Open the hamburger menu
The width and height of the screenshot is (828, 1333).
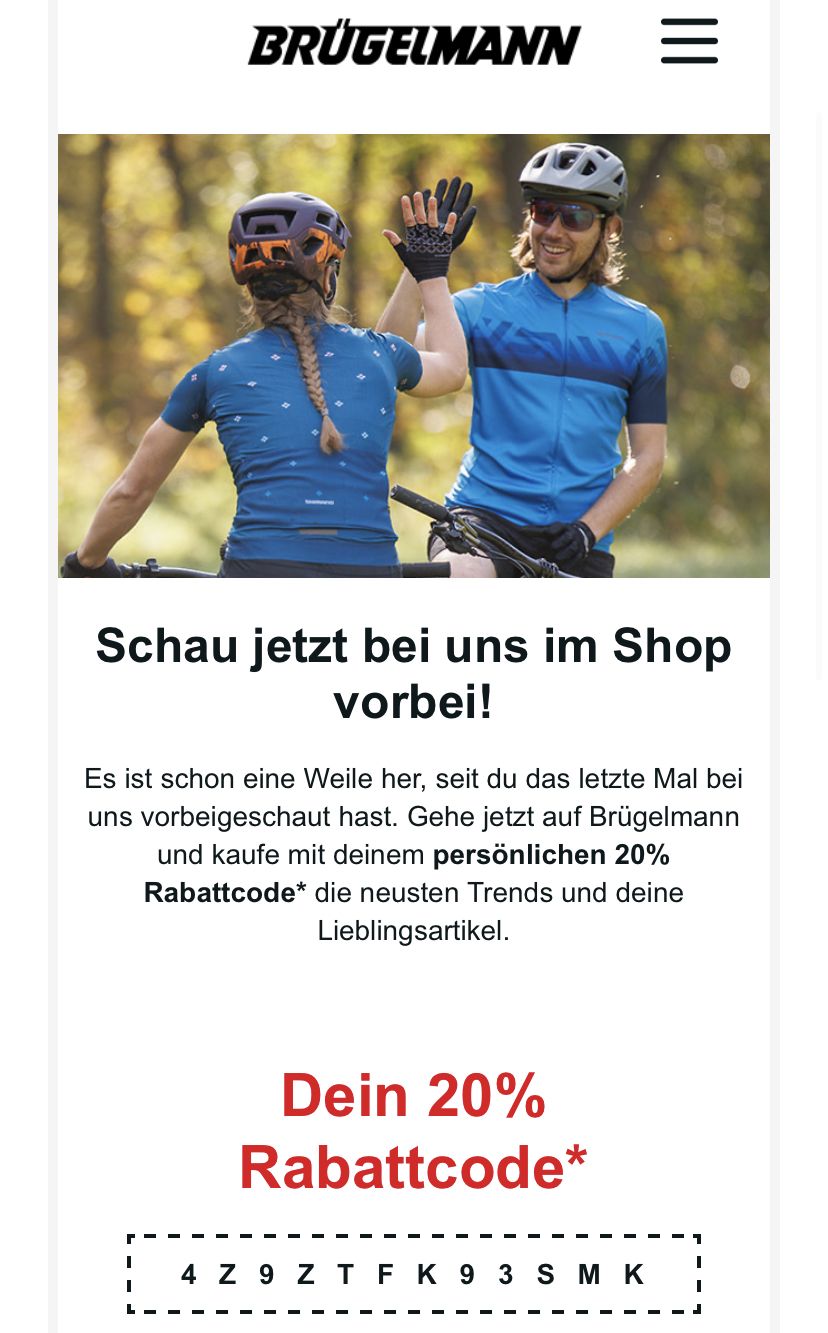[x=689, y=41]
